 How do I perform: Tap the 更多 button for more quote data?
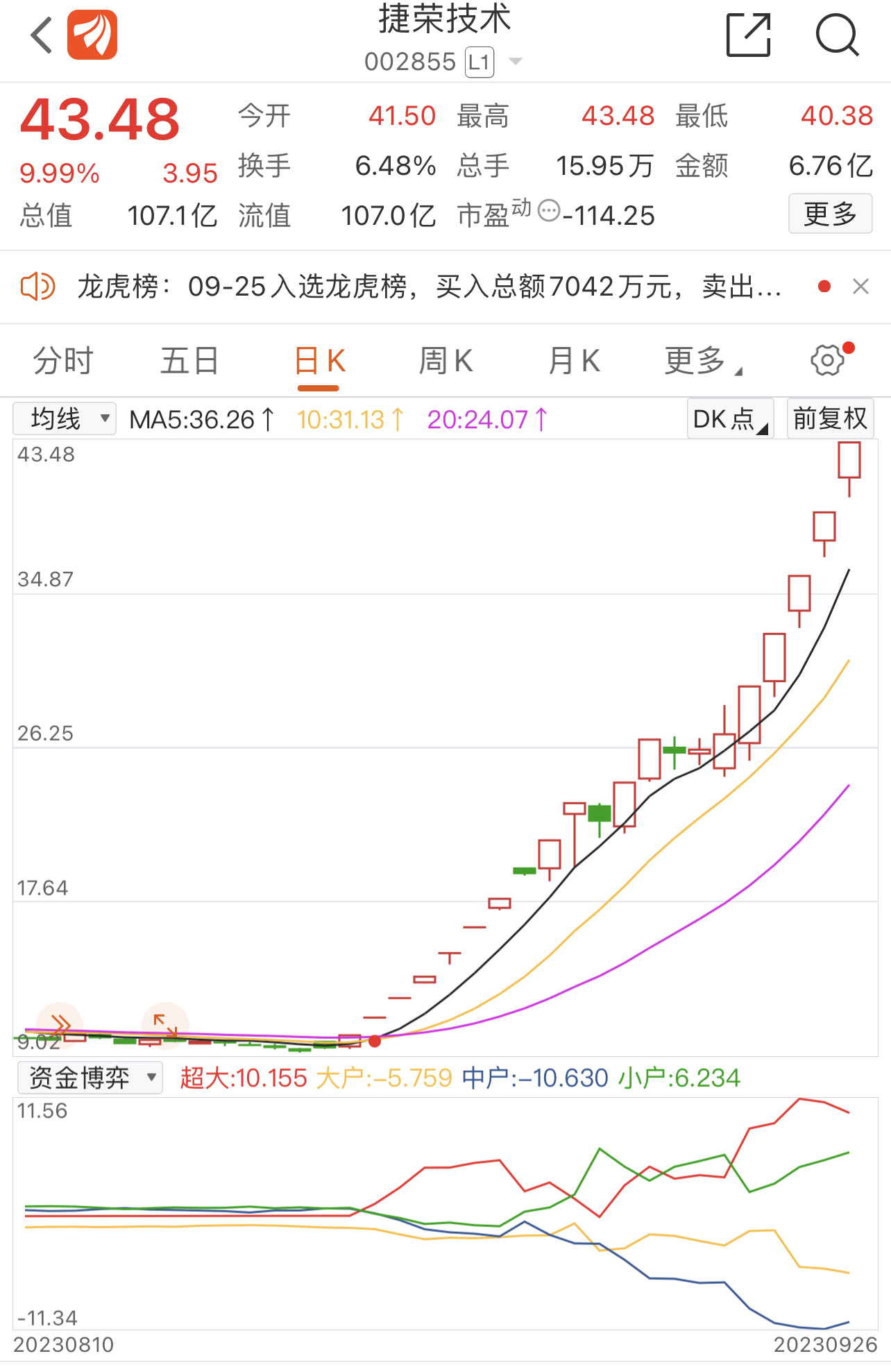(830, 214)
